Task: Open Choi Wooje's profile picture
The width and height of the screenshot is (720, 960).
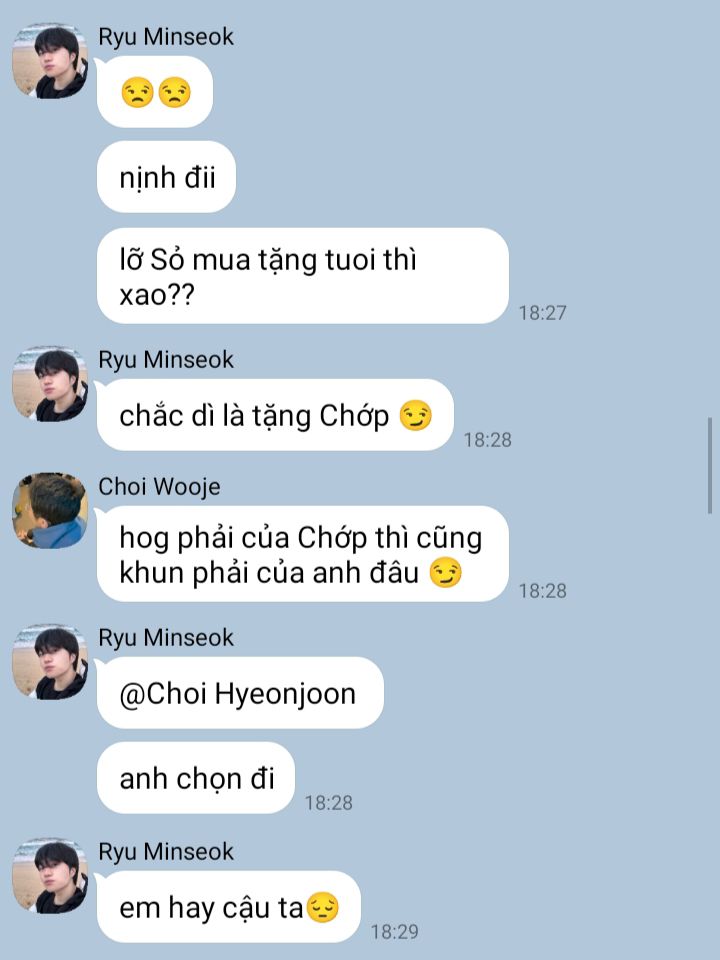Action: tap(50, 511)
